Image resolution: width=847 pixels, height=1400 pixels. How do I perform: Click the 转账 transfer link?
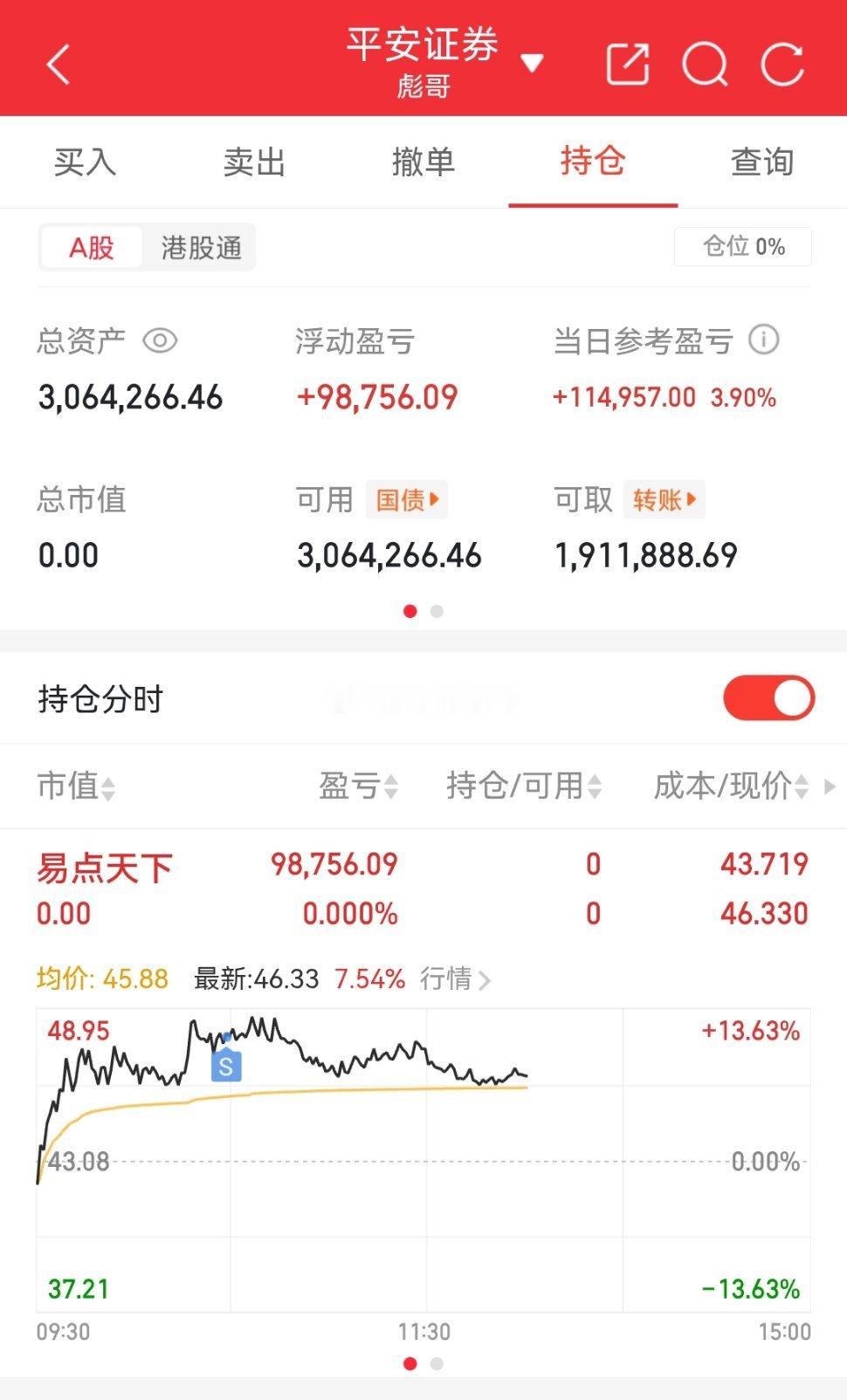coord(664,499)
